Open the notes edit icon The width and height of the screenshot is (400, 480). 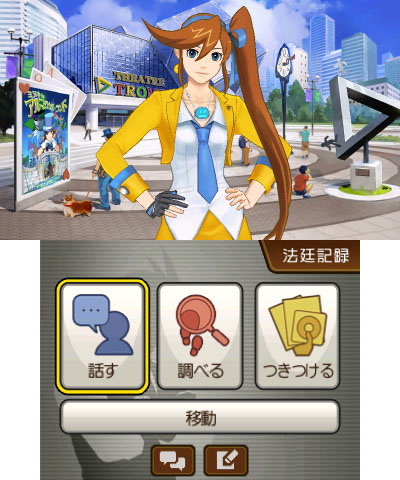click(226, 460)
